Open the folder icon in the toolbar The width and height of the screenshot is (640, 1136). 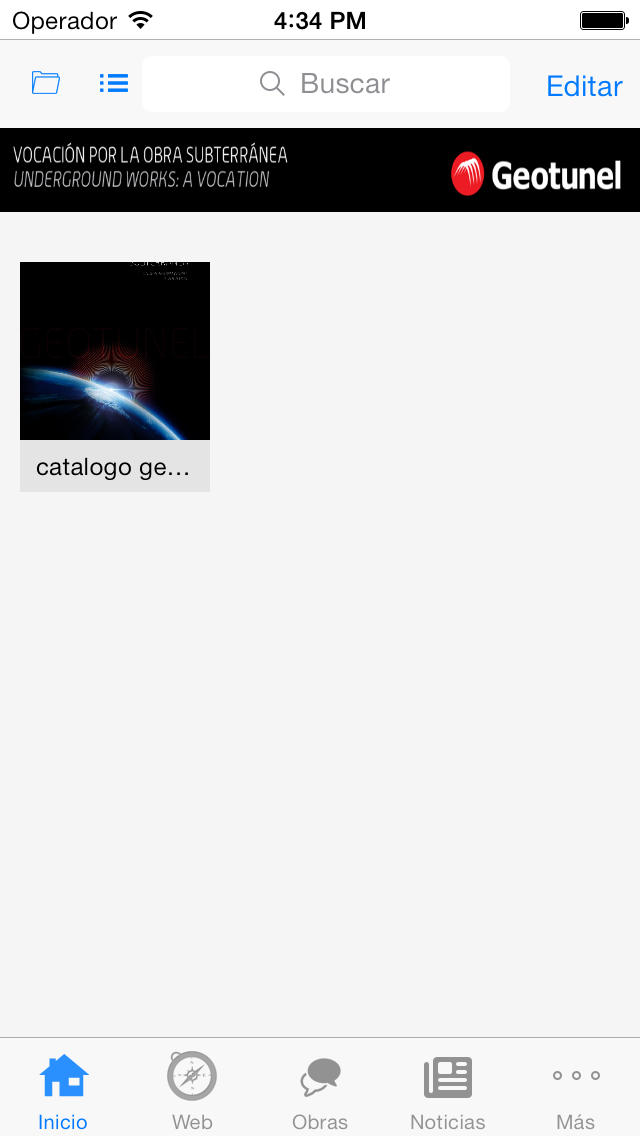[x=46, y=83]
